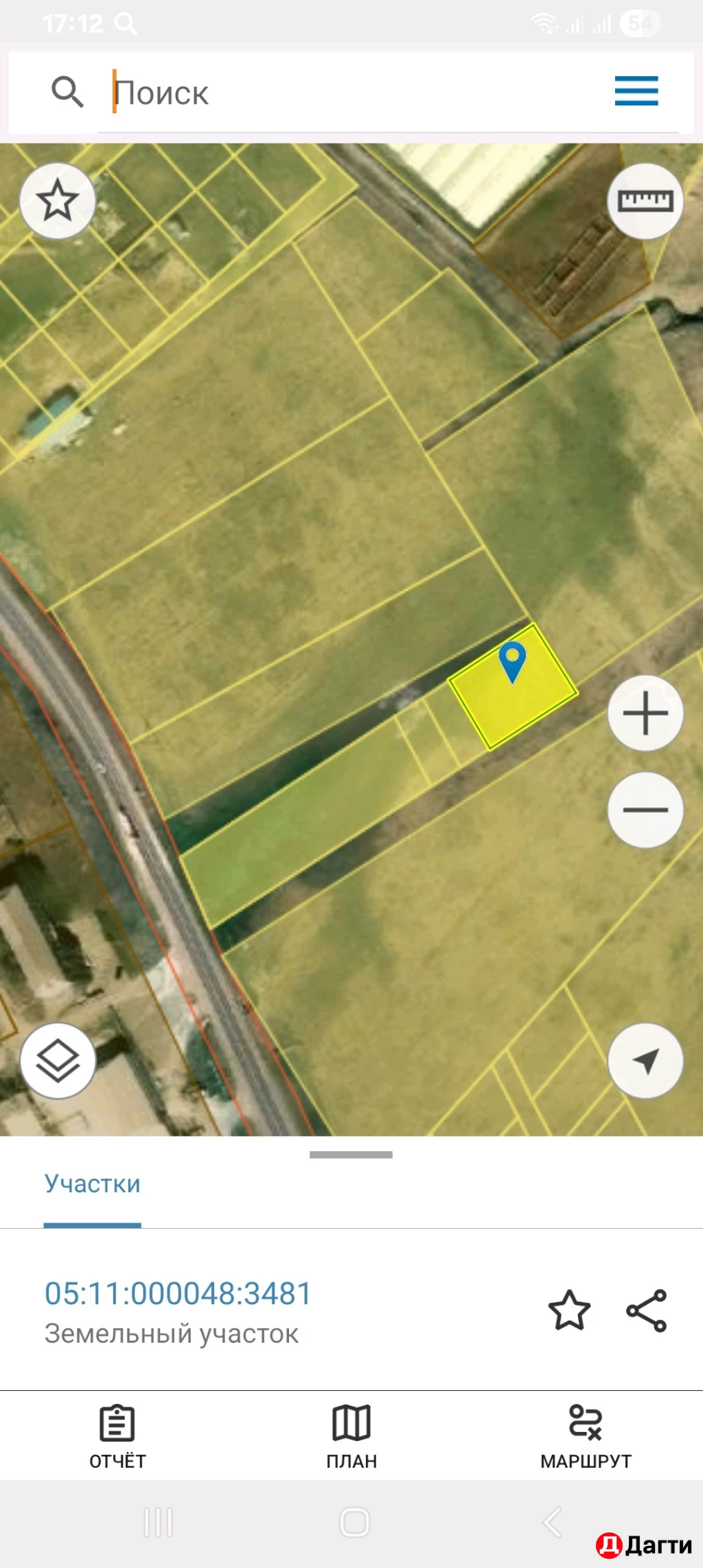Add parcel 05:11:000048:3481 to favorites
This screenshot has height=1568, width=703.
569,1310
